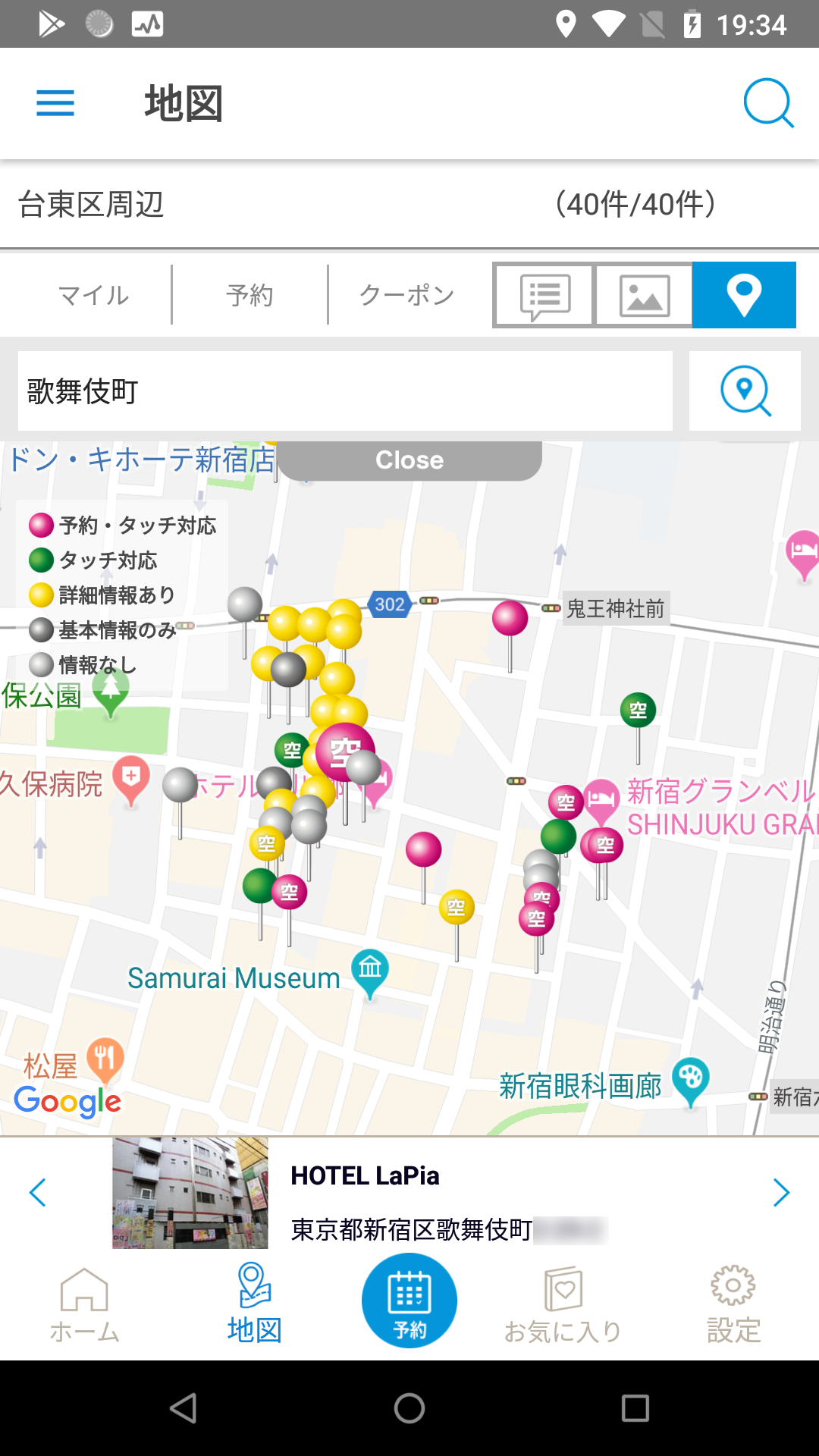Edit the 歌舞伎町 location field
Viewport: 819px width, 1456px height.
pyautogui.click(x=345, y=391)
